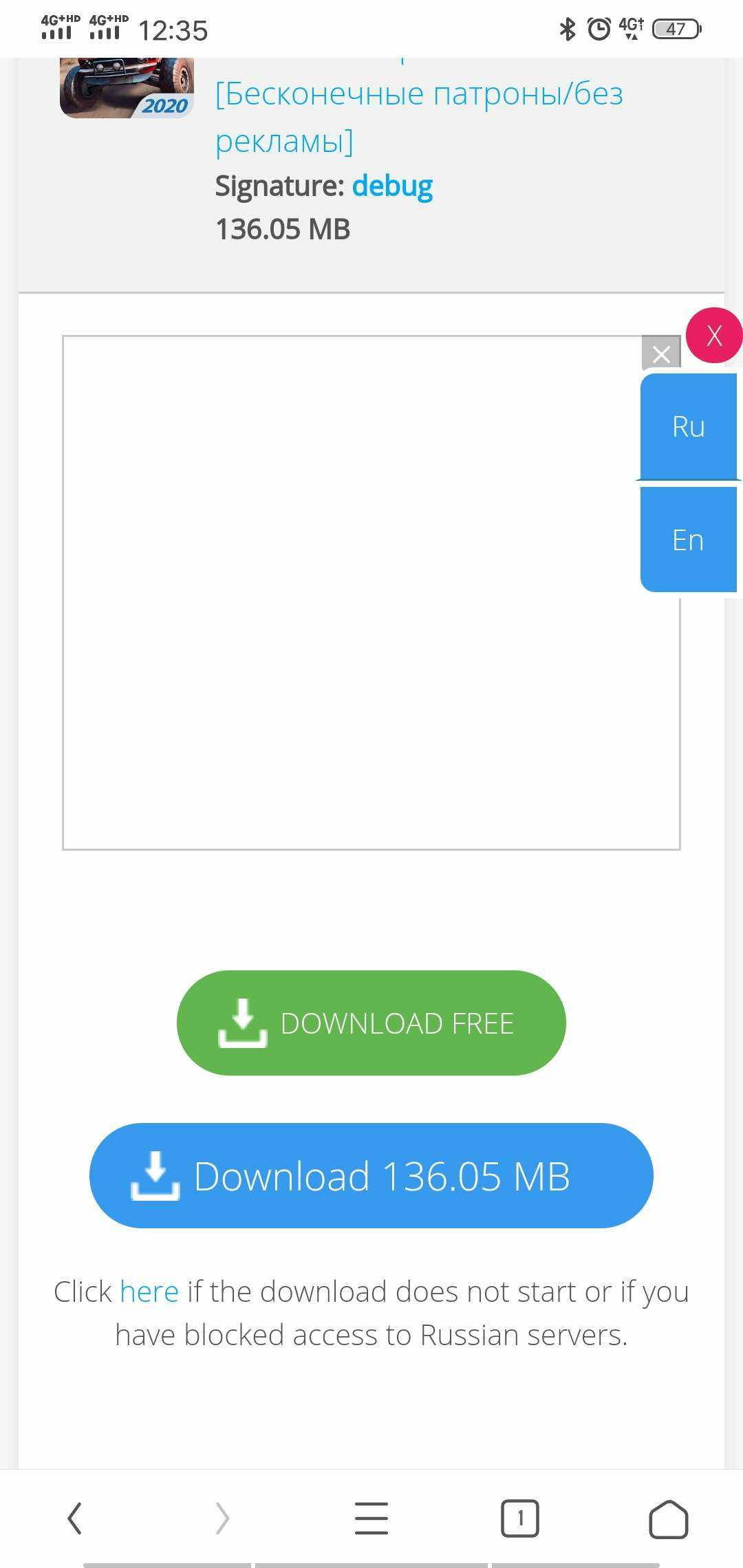
Task: Open the 'here' alternative download link
Action: pos(149,1292)
